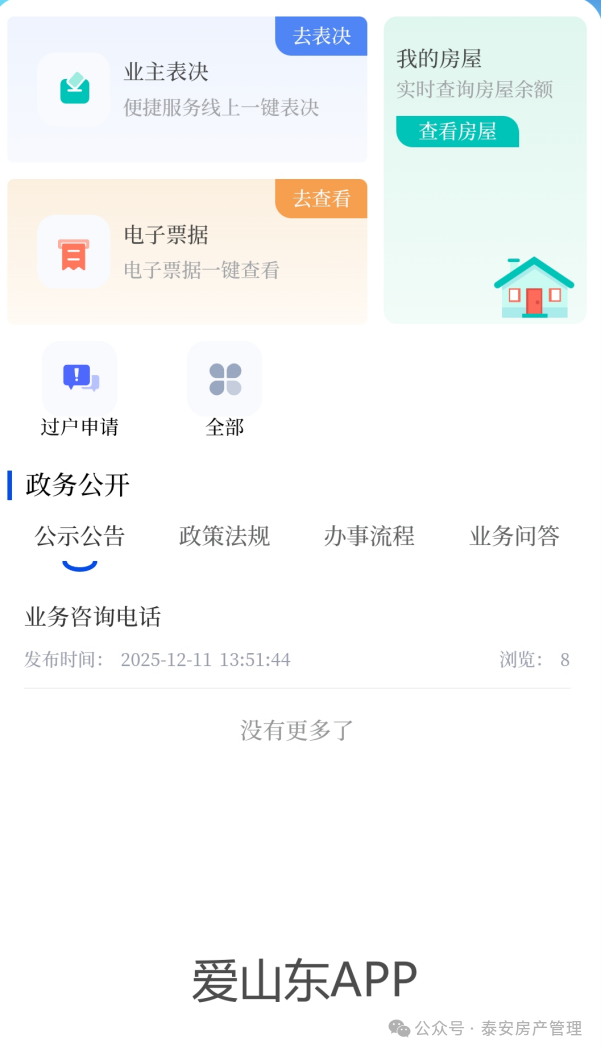This screenshot has width=601, height=1052.
Task: Switch to the 政策法规 tab
Action: [224, 536]
